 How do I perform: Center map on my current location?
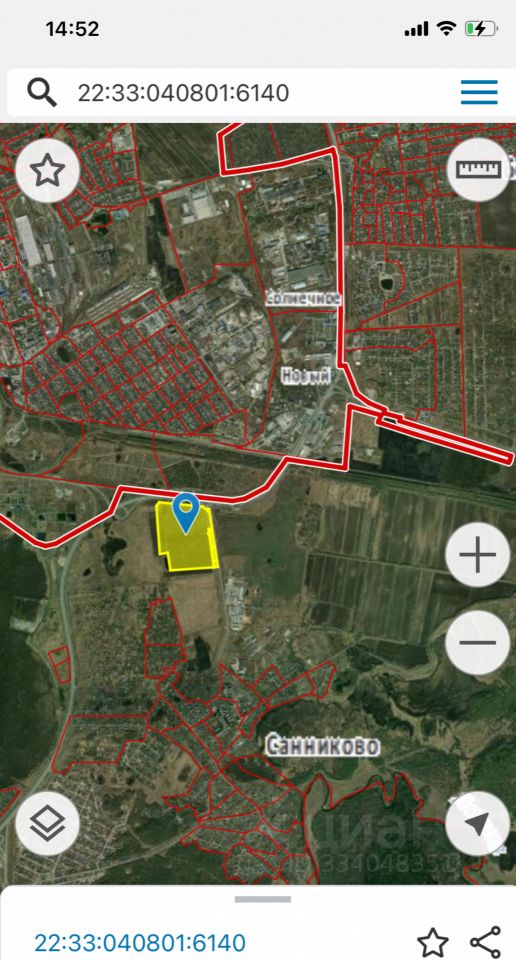tap(477, 824)
